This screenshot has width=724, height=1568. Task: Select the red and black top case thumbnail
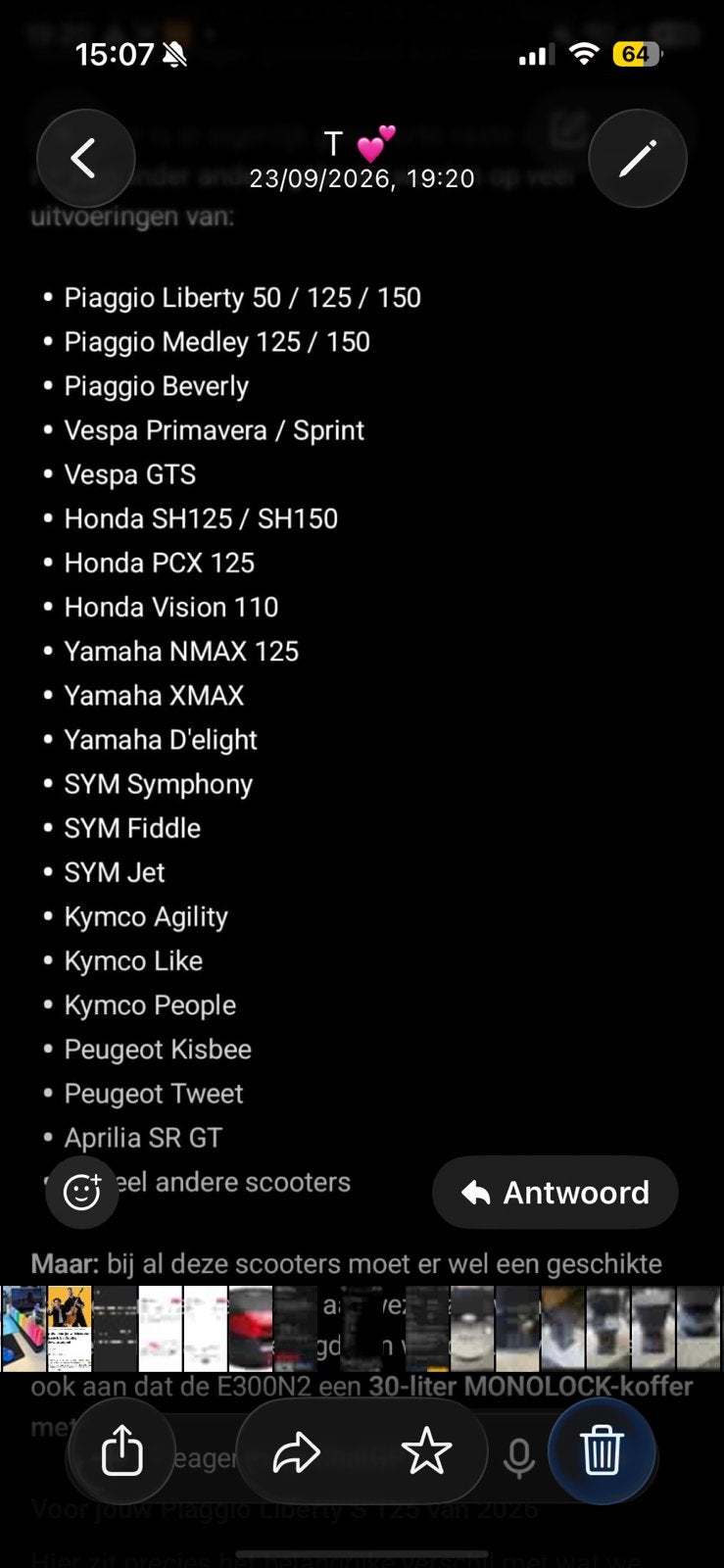251,1328
